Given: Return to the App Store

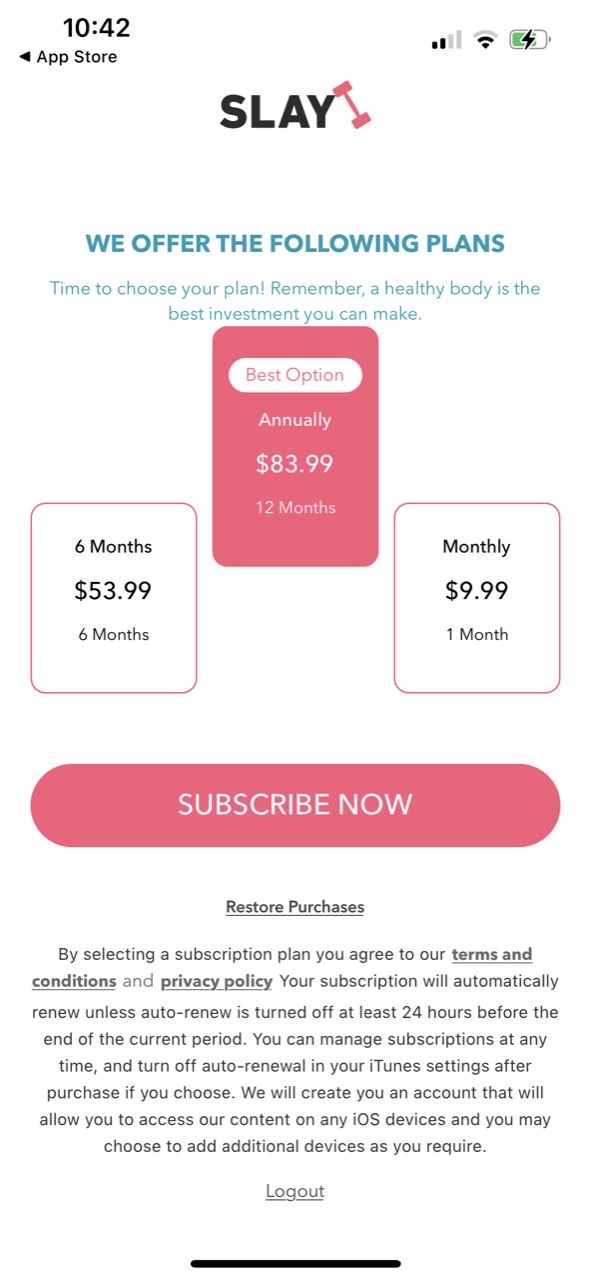Looking at the screenshot, I should (x=68, y=57).
